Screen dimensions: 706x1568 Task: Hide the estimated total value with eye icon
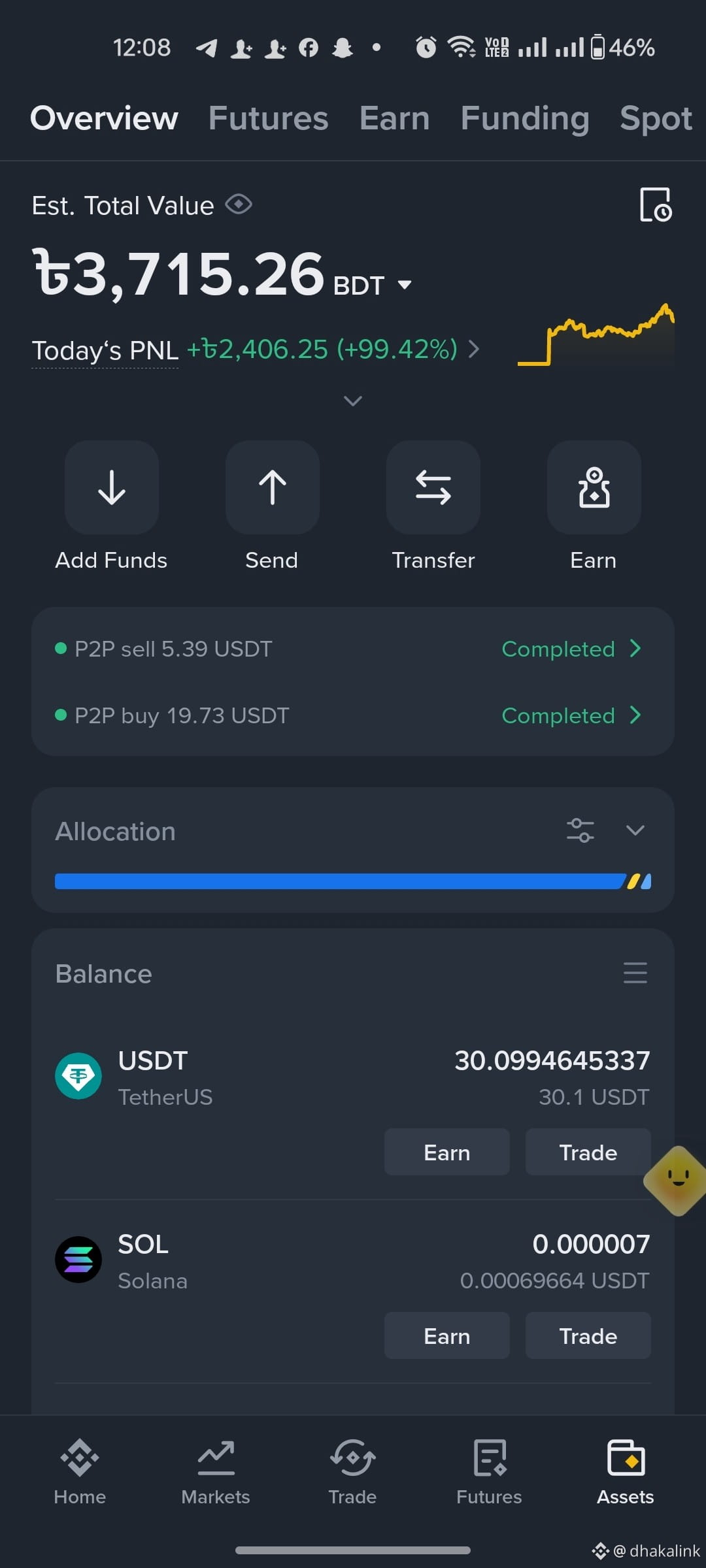tap(239, 204)
